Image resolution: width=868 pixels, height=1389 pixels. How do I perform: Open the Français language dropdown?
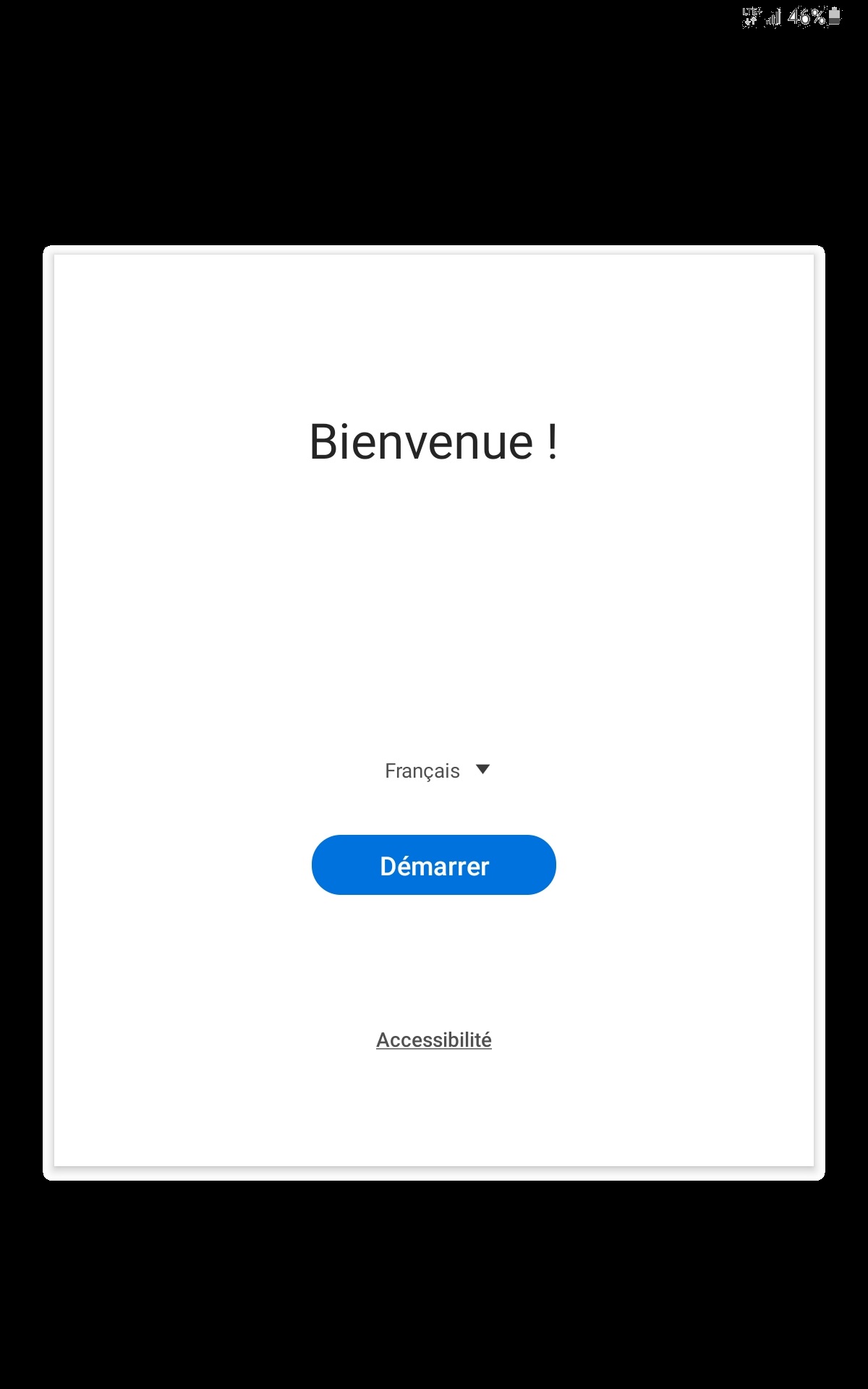pos(437,770)
